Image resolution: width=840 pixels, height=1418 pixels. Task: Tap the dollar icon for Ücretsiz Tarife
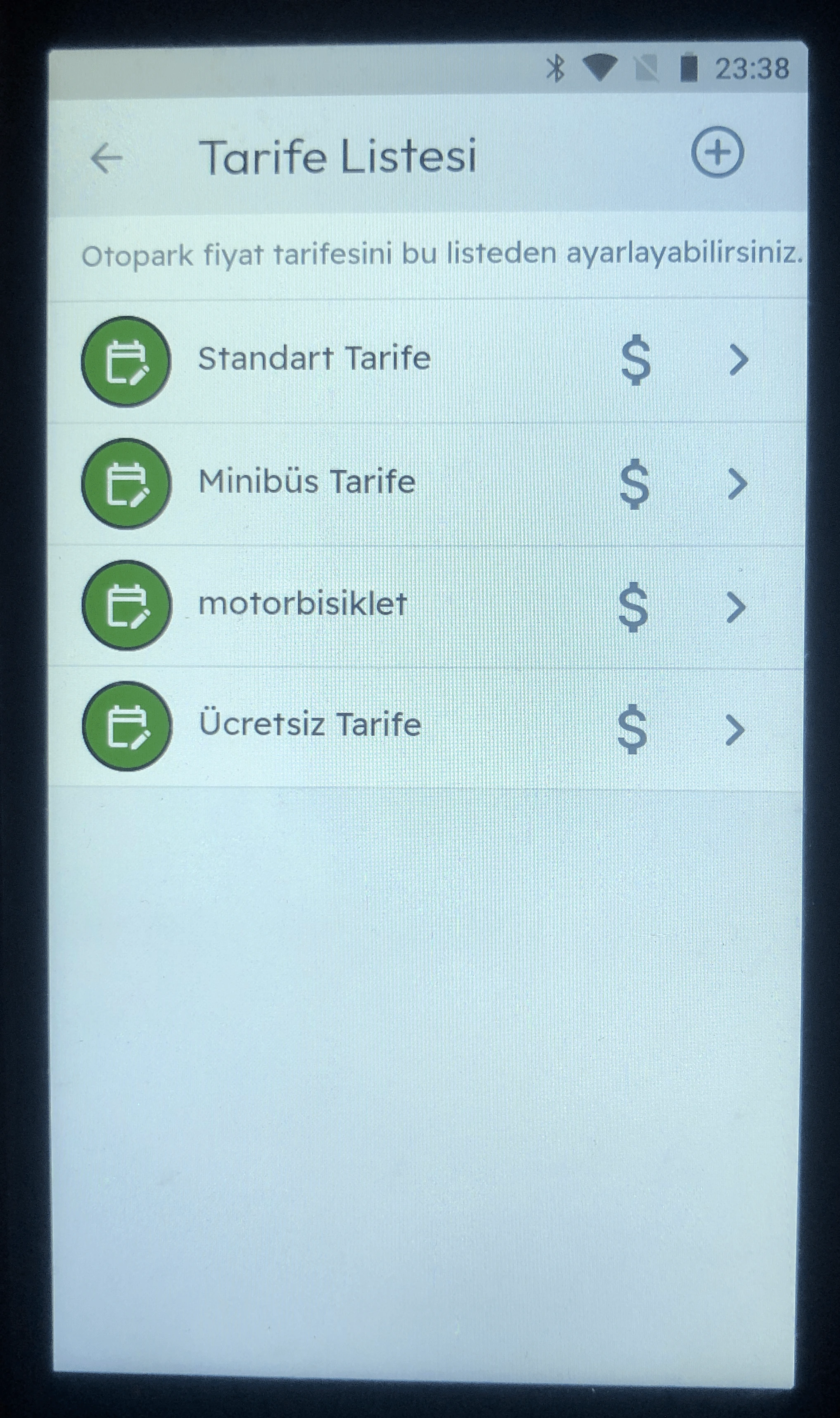click(x=632, y=729)
